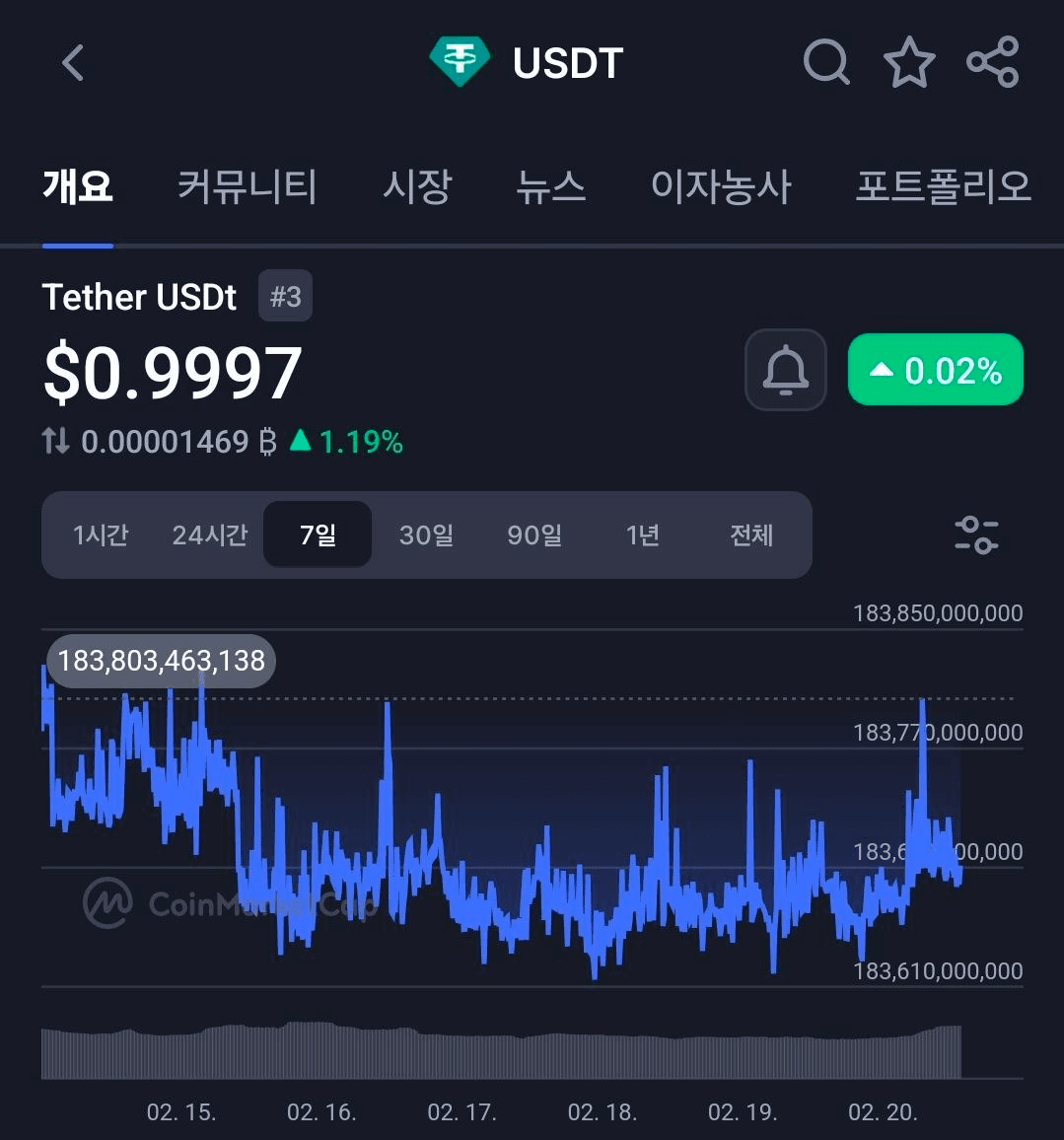This screenshot has height=1140, width=1064.
Task: Select the 1시간 chart range
Action: point(101,534)
